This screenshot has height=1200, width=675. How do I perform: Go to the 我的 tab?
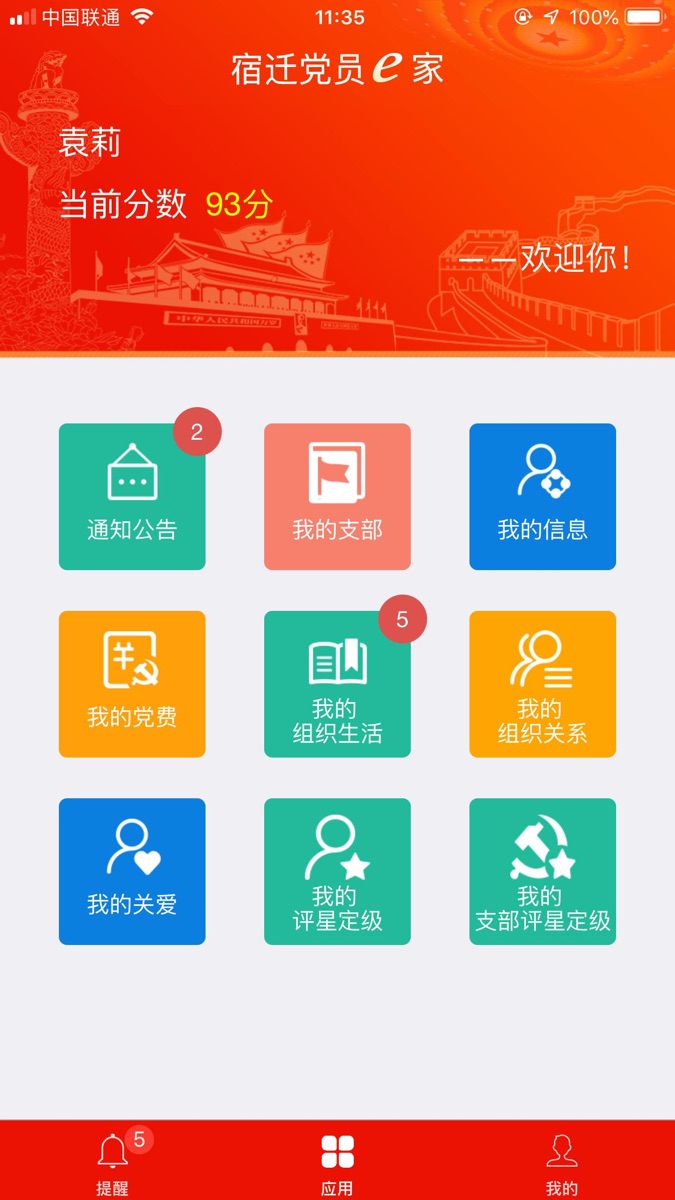coord(562,1162)
